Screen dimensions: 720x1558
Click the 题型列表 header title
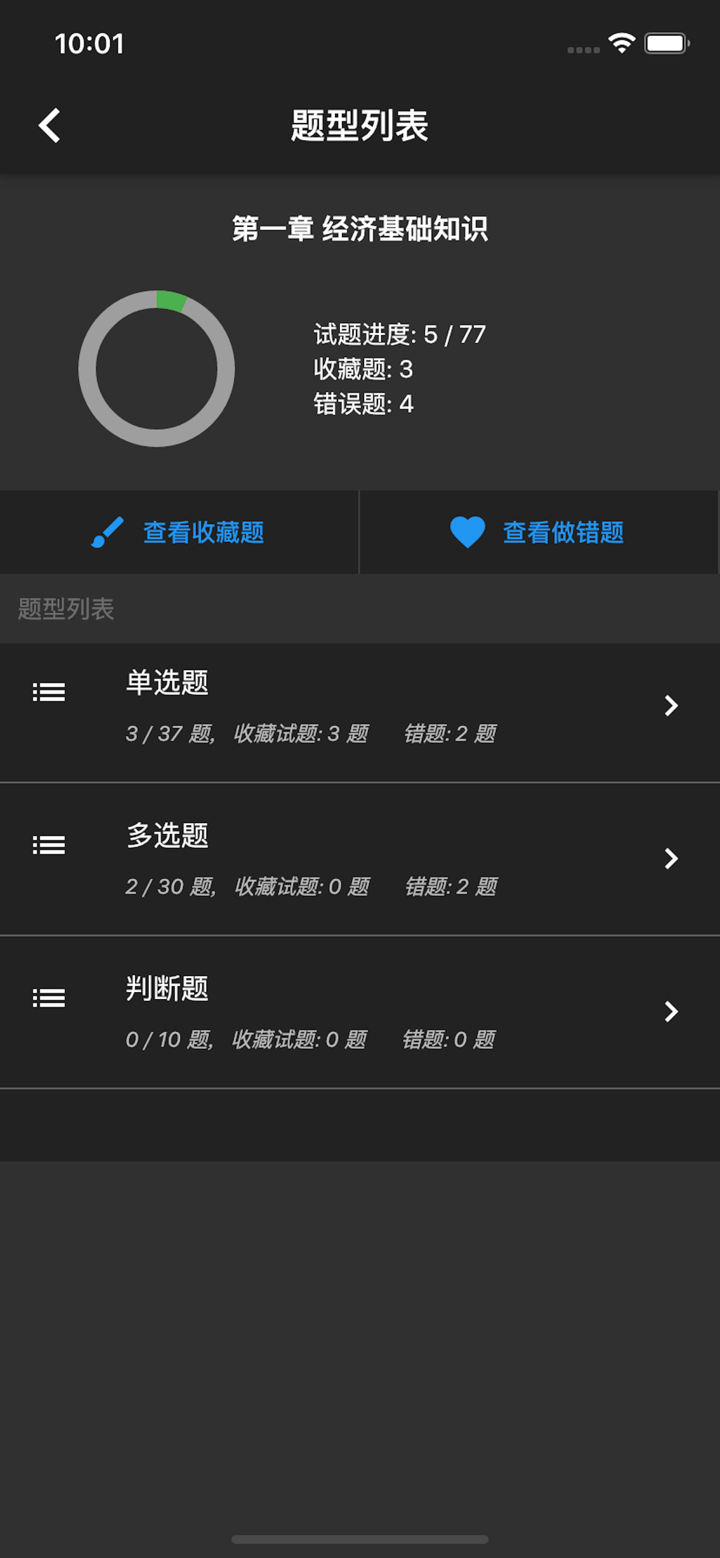click(x=360, y=124)
